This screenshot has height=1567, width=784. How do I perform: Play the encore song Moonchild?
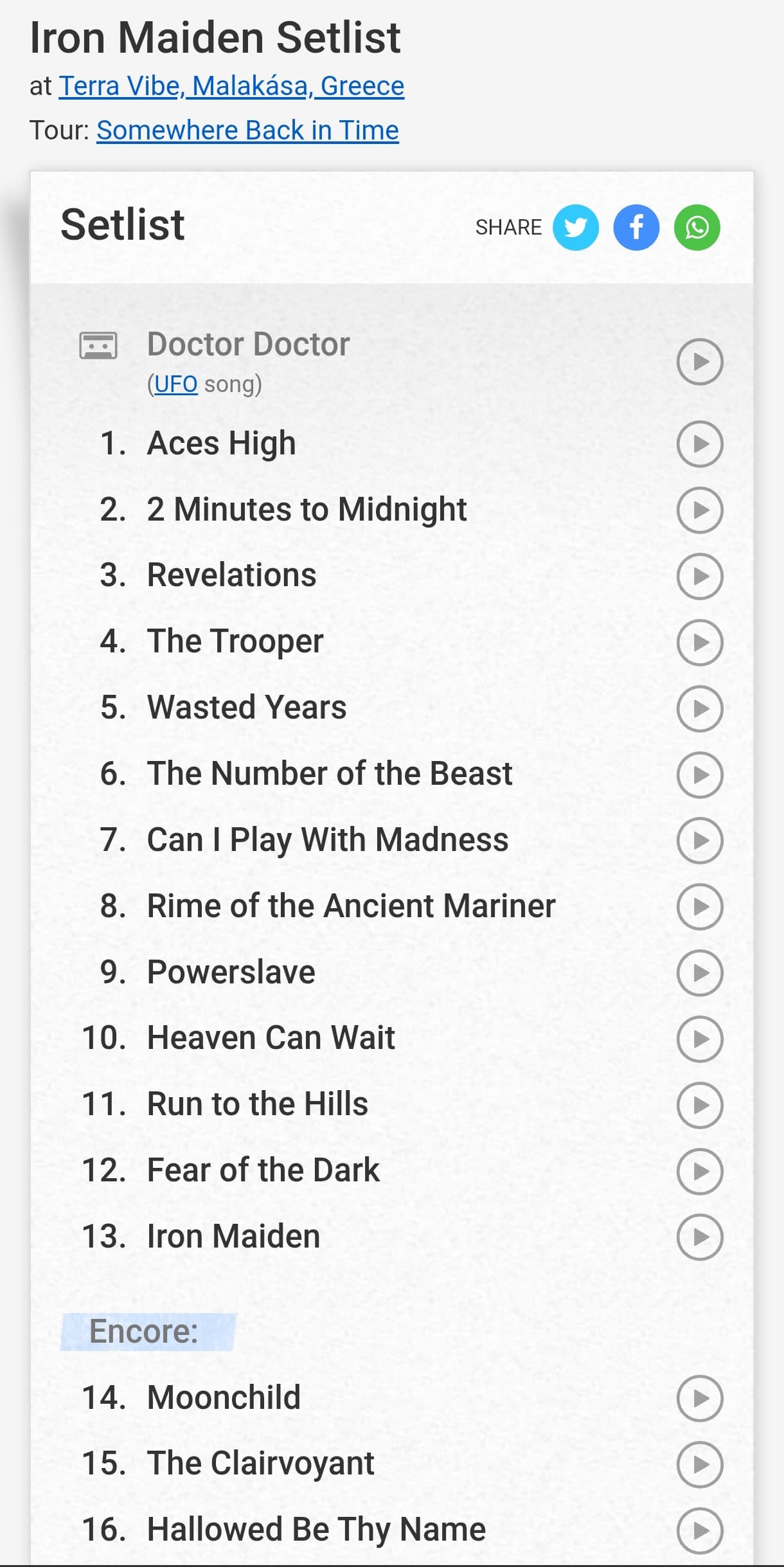[x=700, y=1399]
